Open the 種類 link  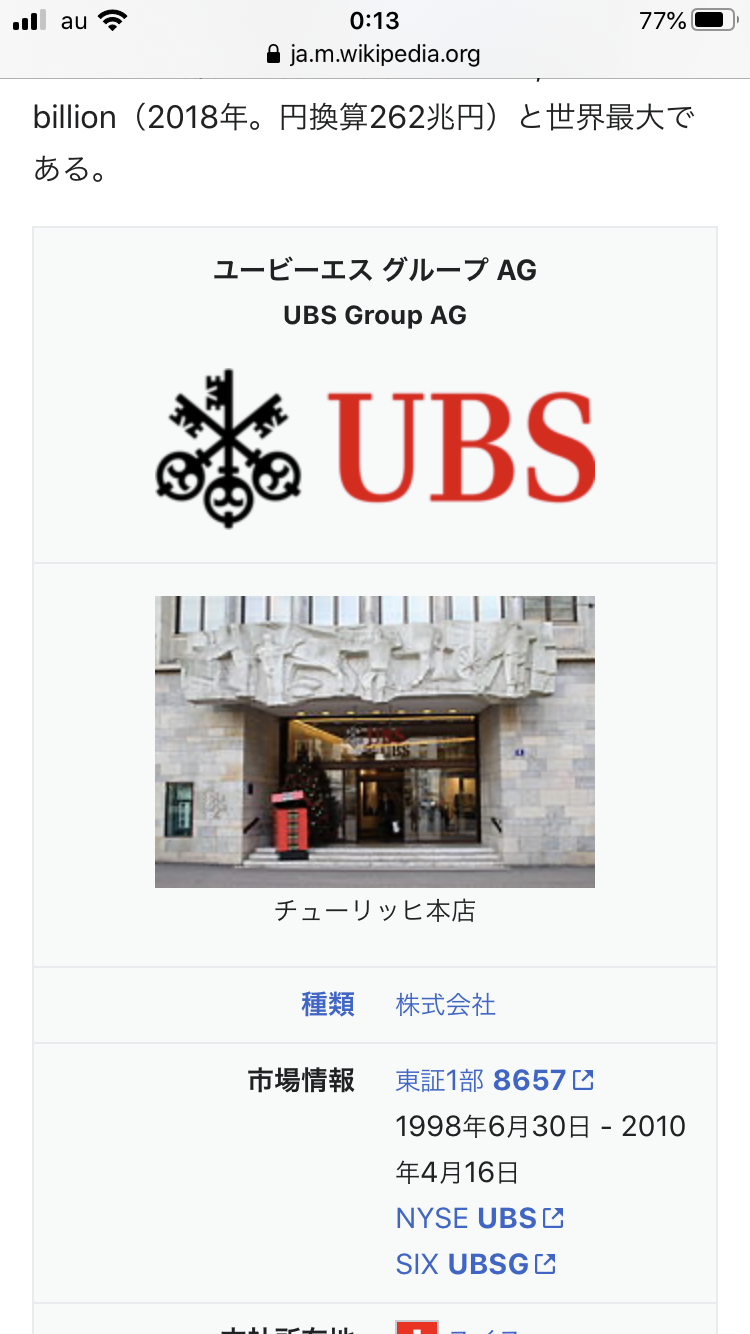328,1004
